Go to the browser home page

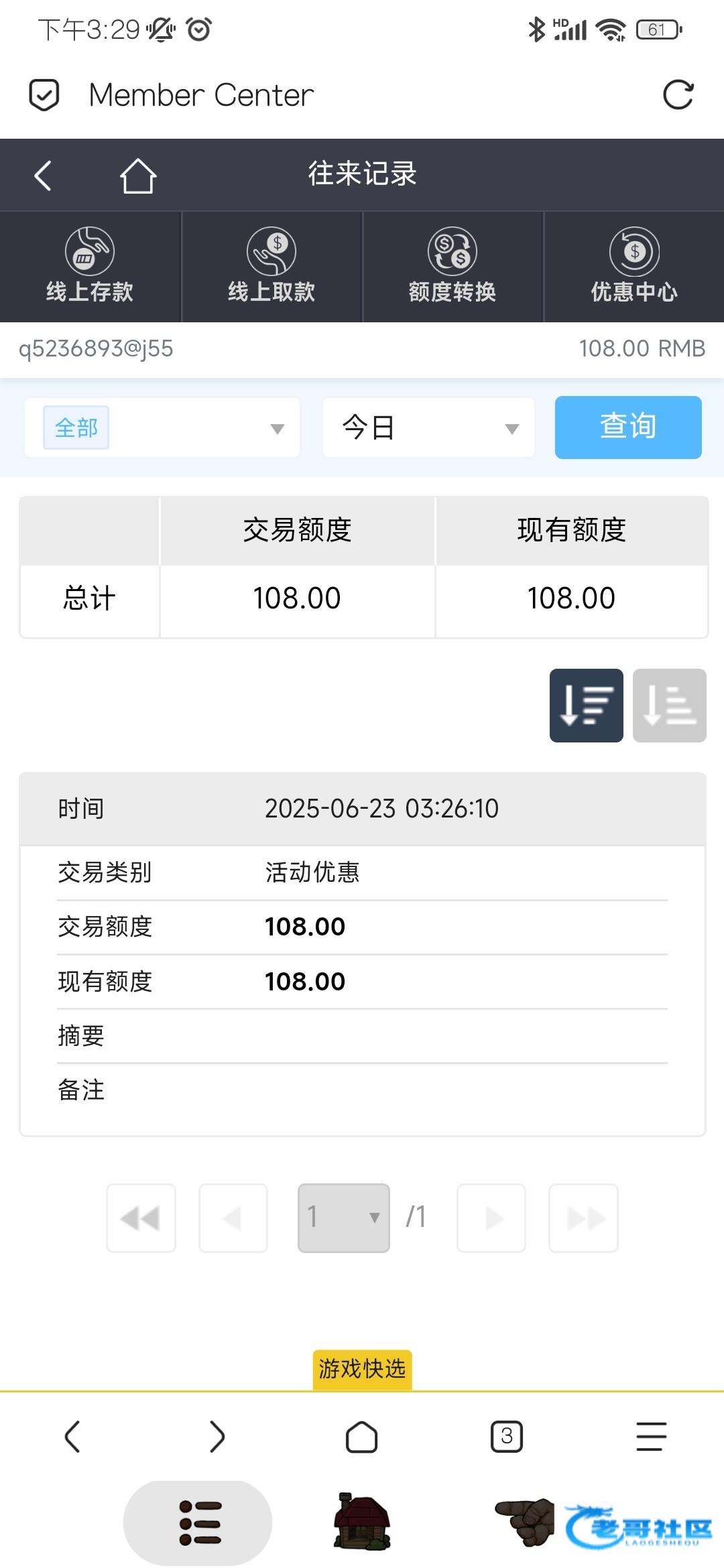pyautogui.click(x=362, y=1436)
